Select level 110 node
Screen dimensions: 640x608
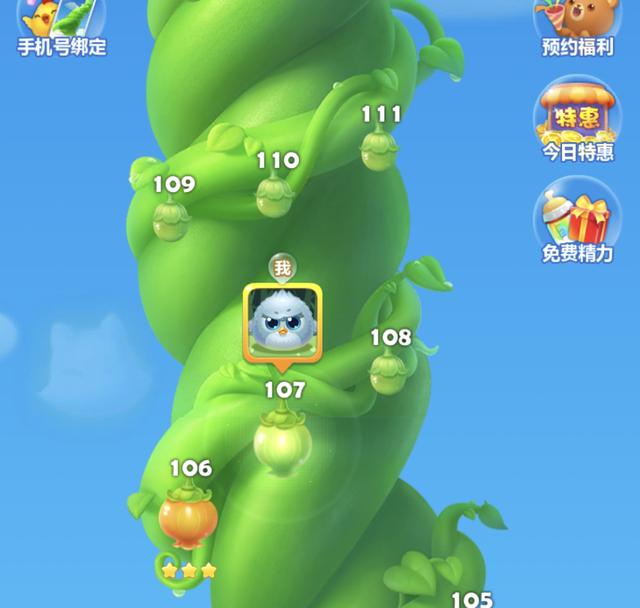pyautogui.click(x=274, y=194)
